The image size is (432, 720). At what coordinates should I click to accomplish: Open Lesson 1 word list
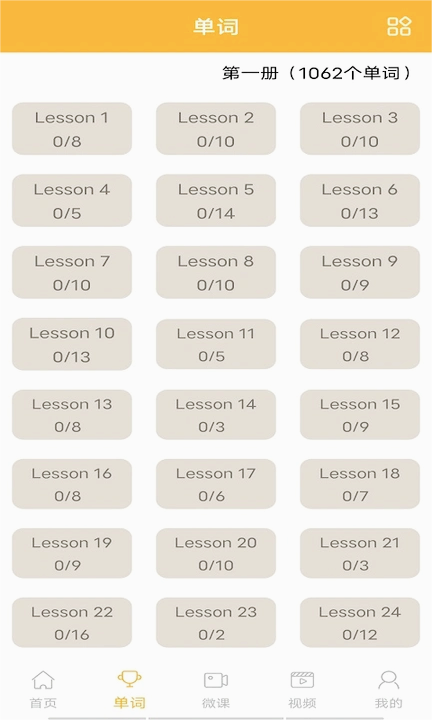[72, 129]
